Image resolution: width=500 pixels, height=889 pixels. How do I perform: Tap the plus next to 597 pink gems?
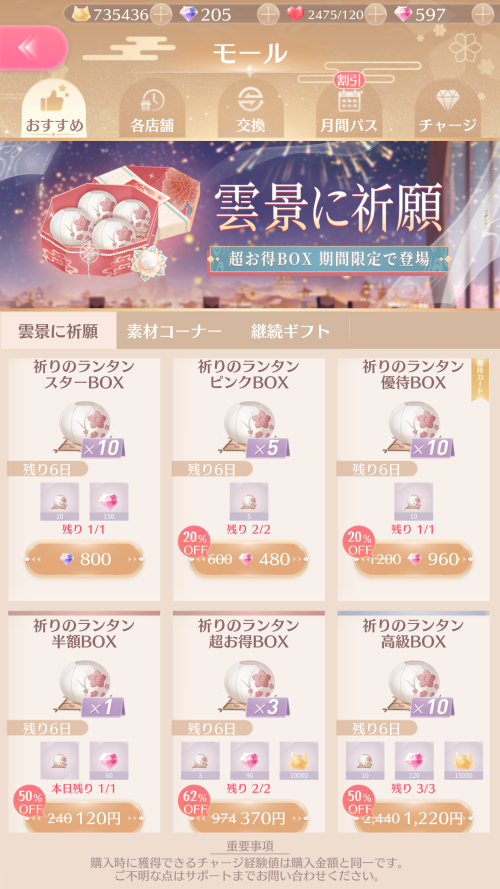(483, 14)
